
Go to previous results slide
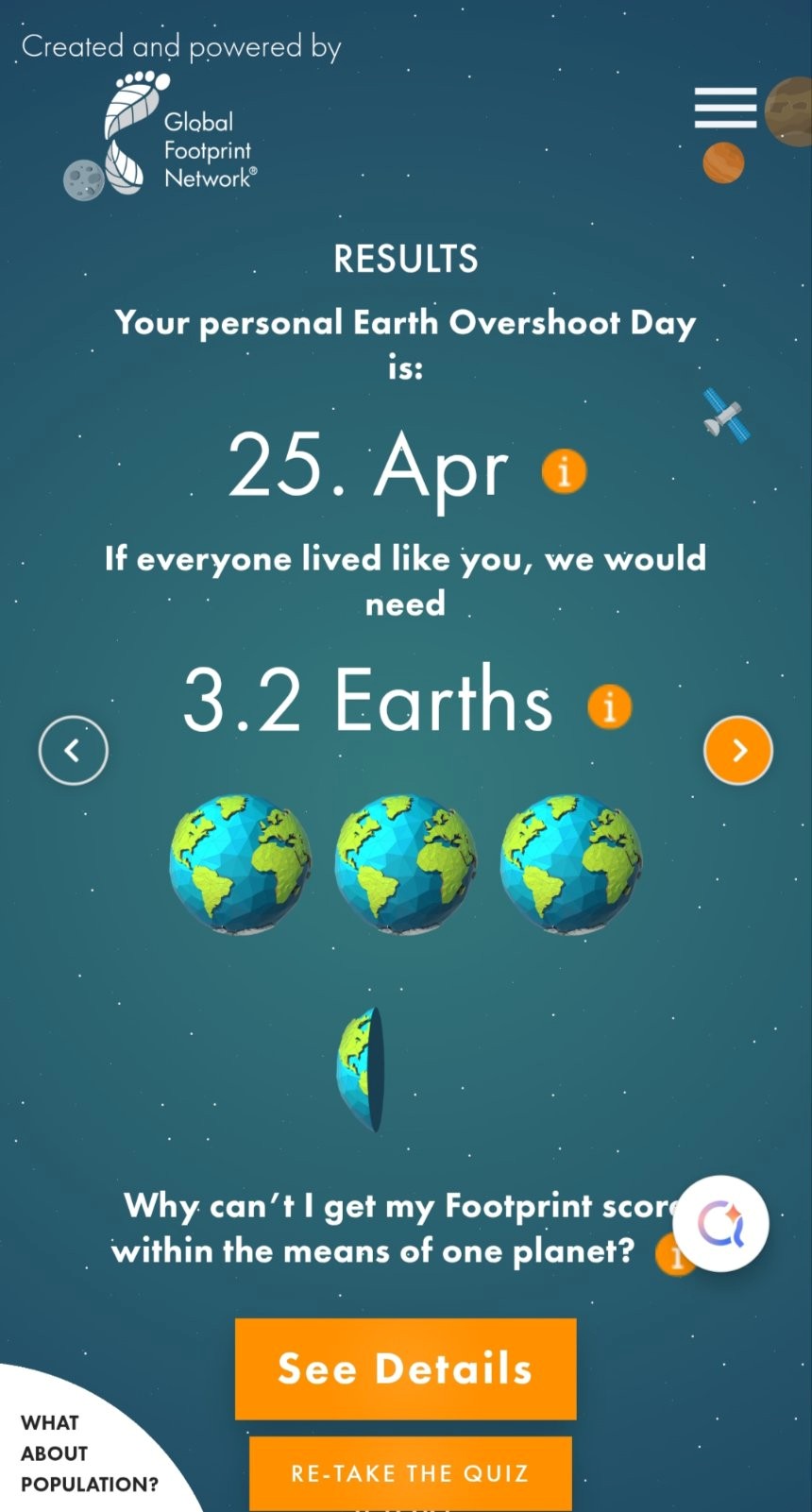tap(74, 750)
